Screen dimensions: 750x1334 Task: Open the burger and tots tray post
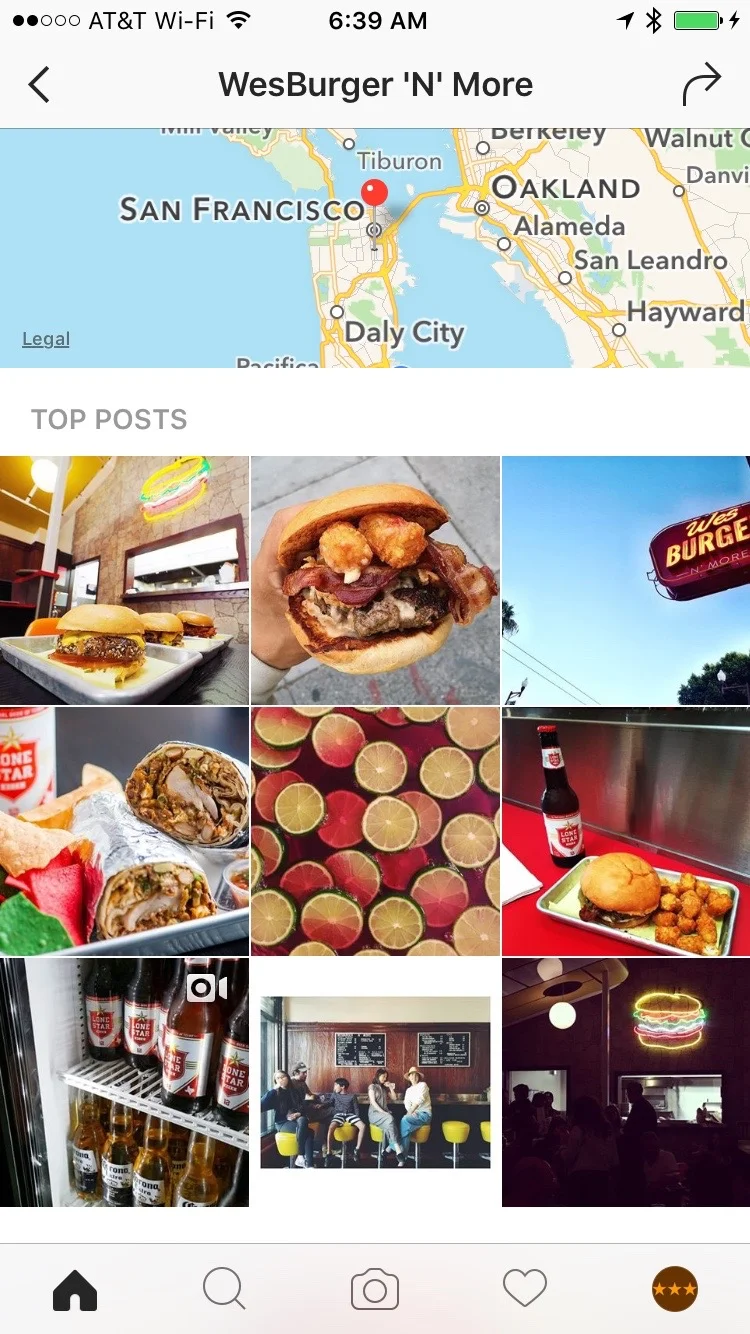[x=626, y=831]
